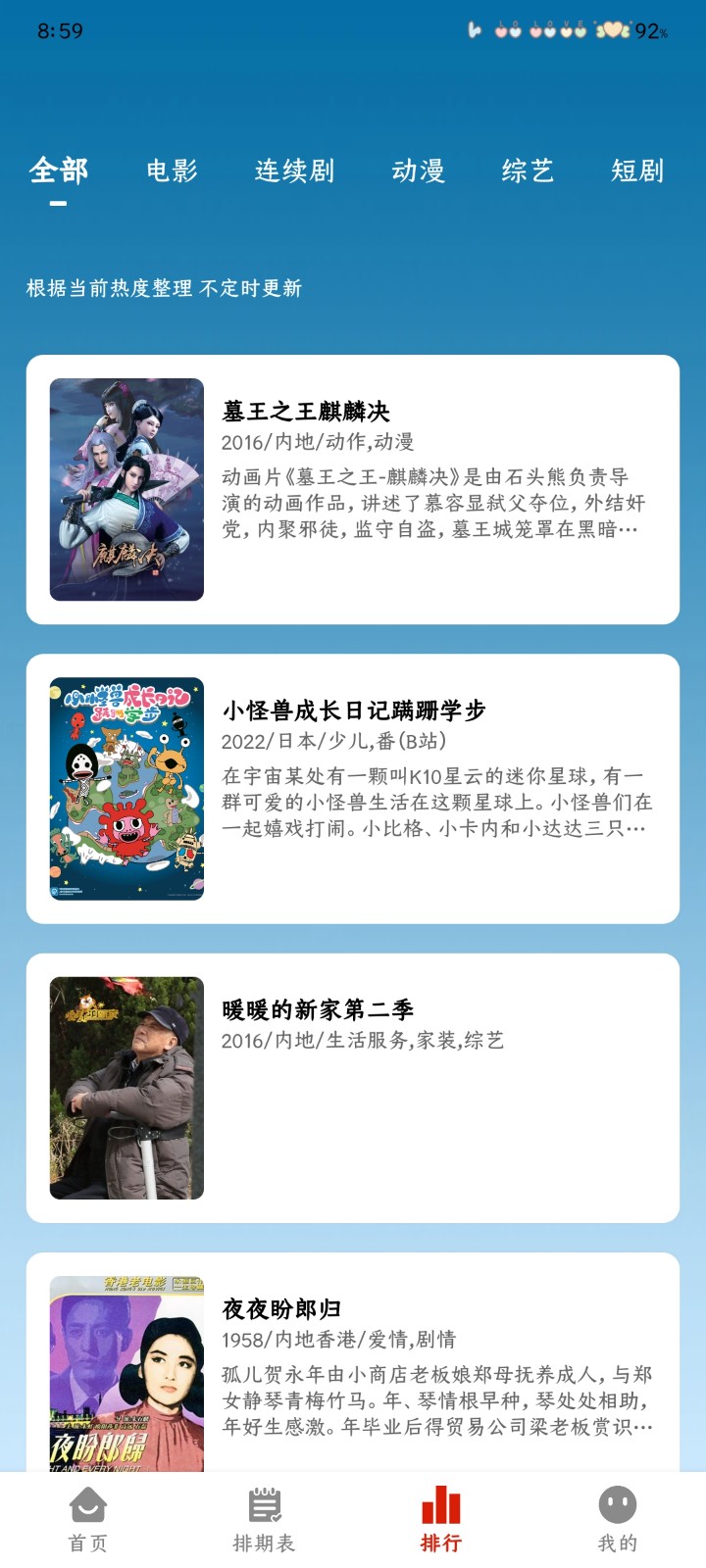The height and width of the screenshot is (1568, 706).
Task: Open the 墓王之王麒麟决 card
Action: (353, 489)
